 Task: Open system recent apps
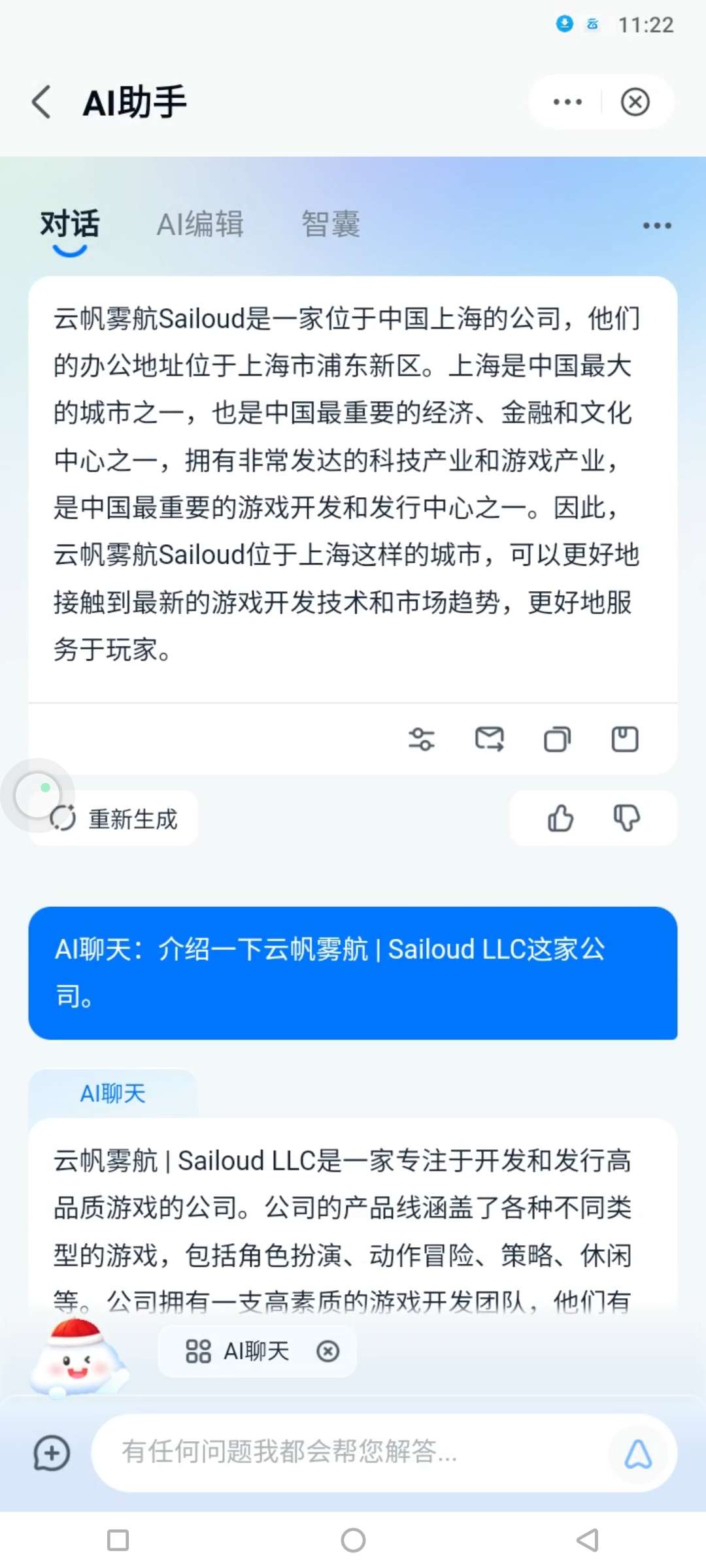(x=118, y=1540)
